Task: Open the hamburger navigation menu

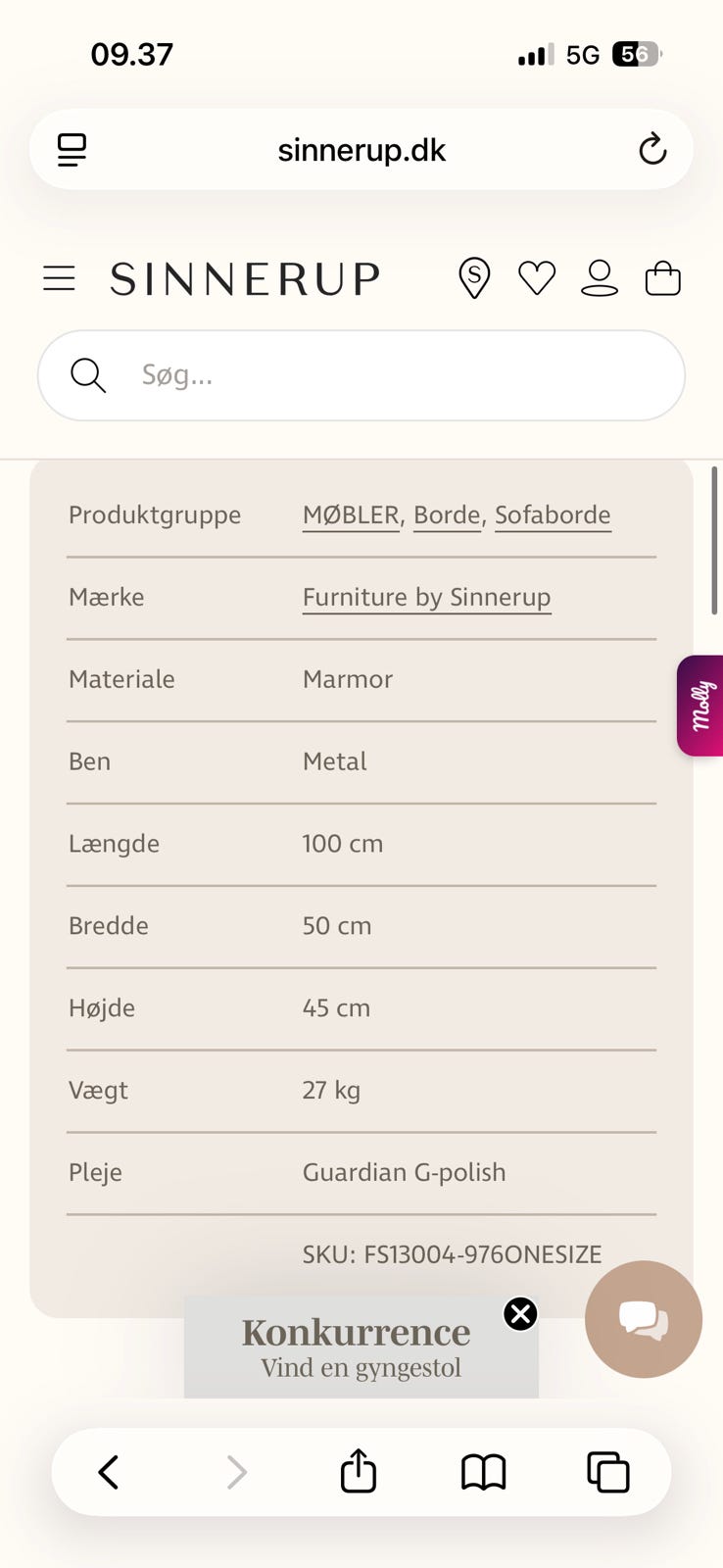Action: pyautogui.click(x=59, y=277)
